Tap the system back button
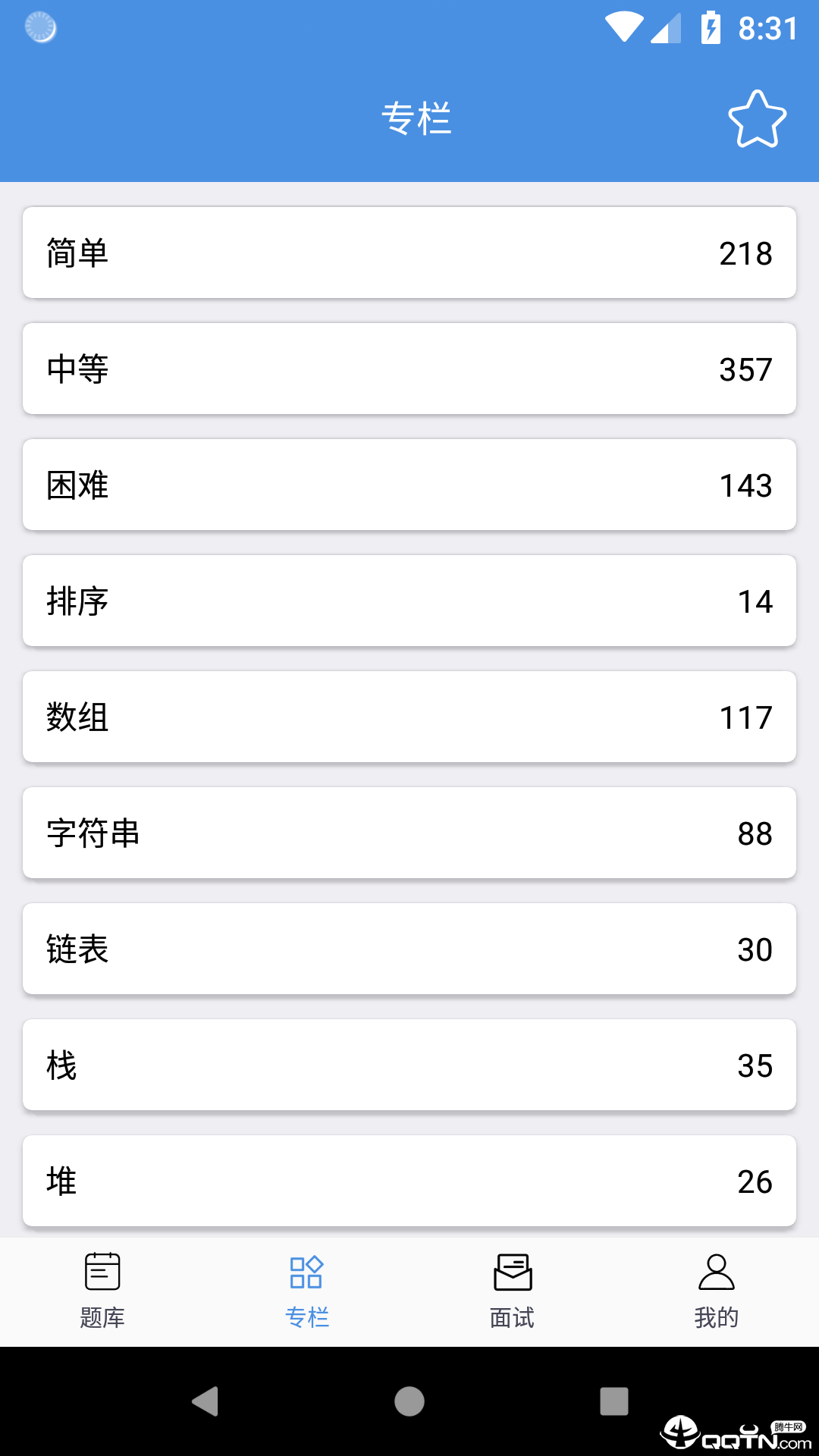This screenshot has height=1456, width=819. pyautogui.click(x=205, y=1401)
